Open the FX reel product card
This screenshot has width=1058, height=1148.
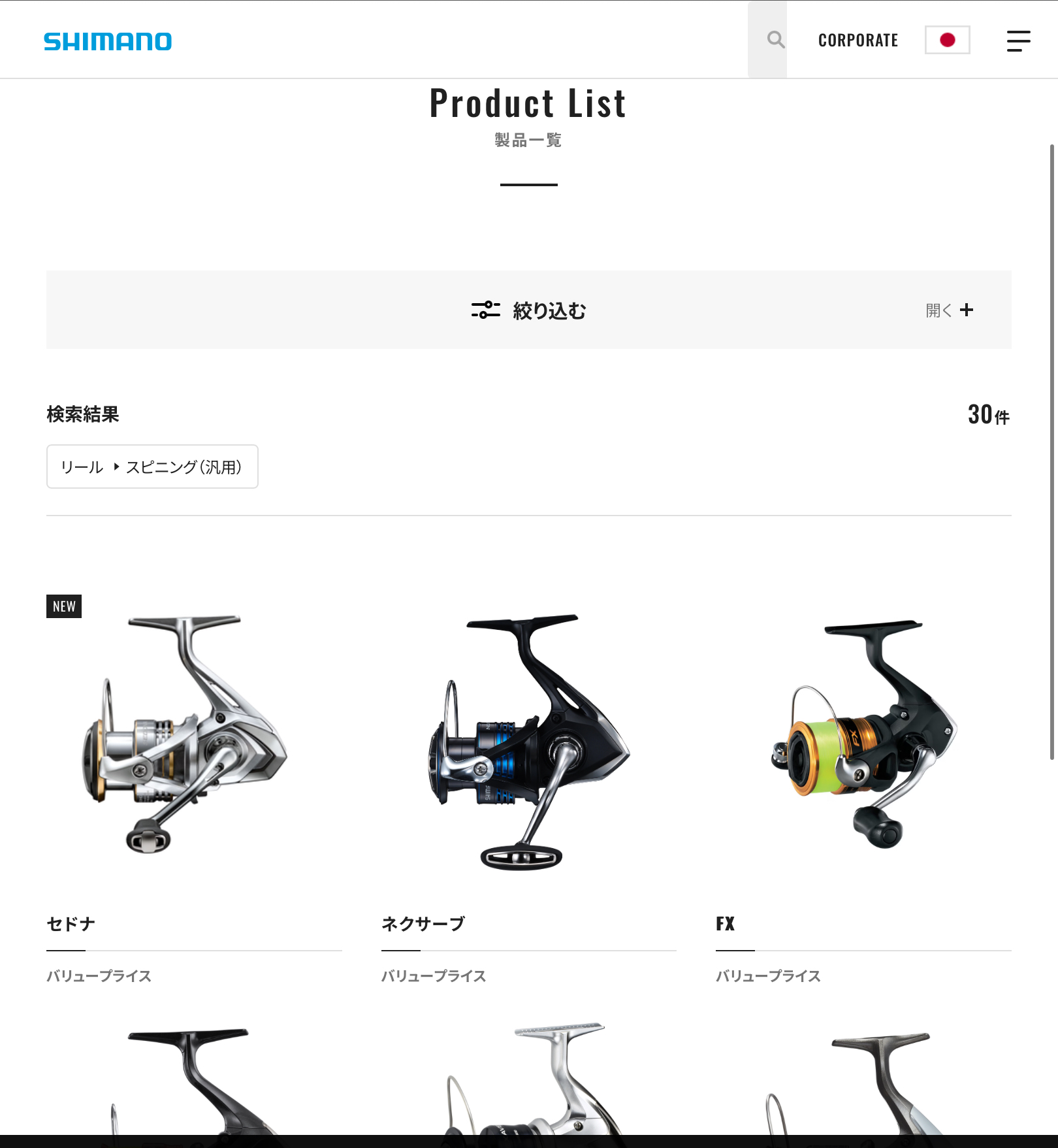[863, 745]
